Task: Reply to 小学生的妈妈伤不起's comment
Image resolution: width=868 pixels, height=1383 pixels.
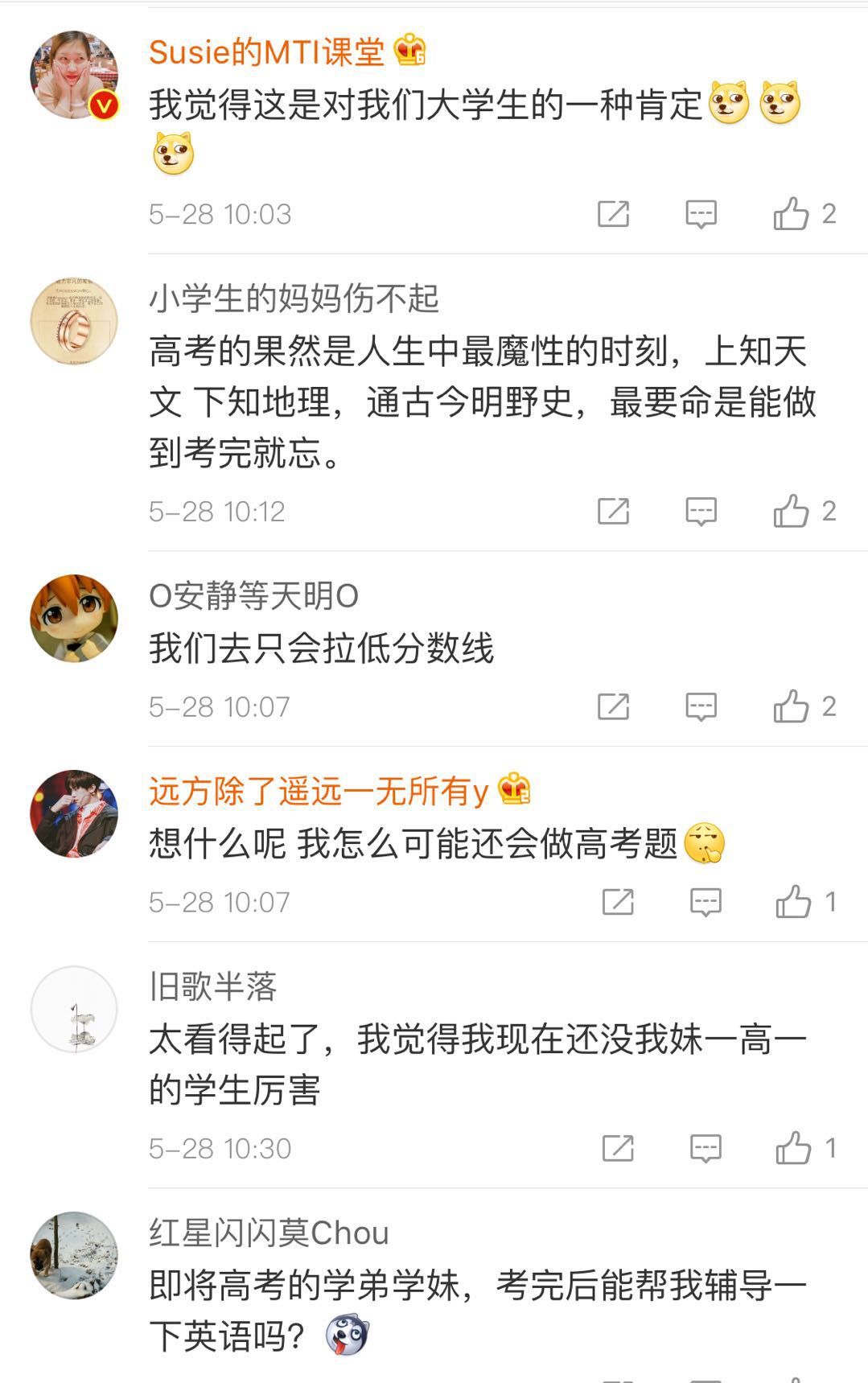Action: pos(701,511)
